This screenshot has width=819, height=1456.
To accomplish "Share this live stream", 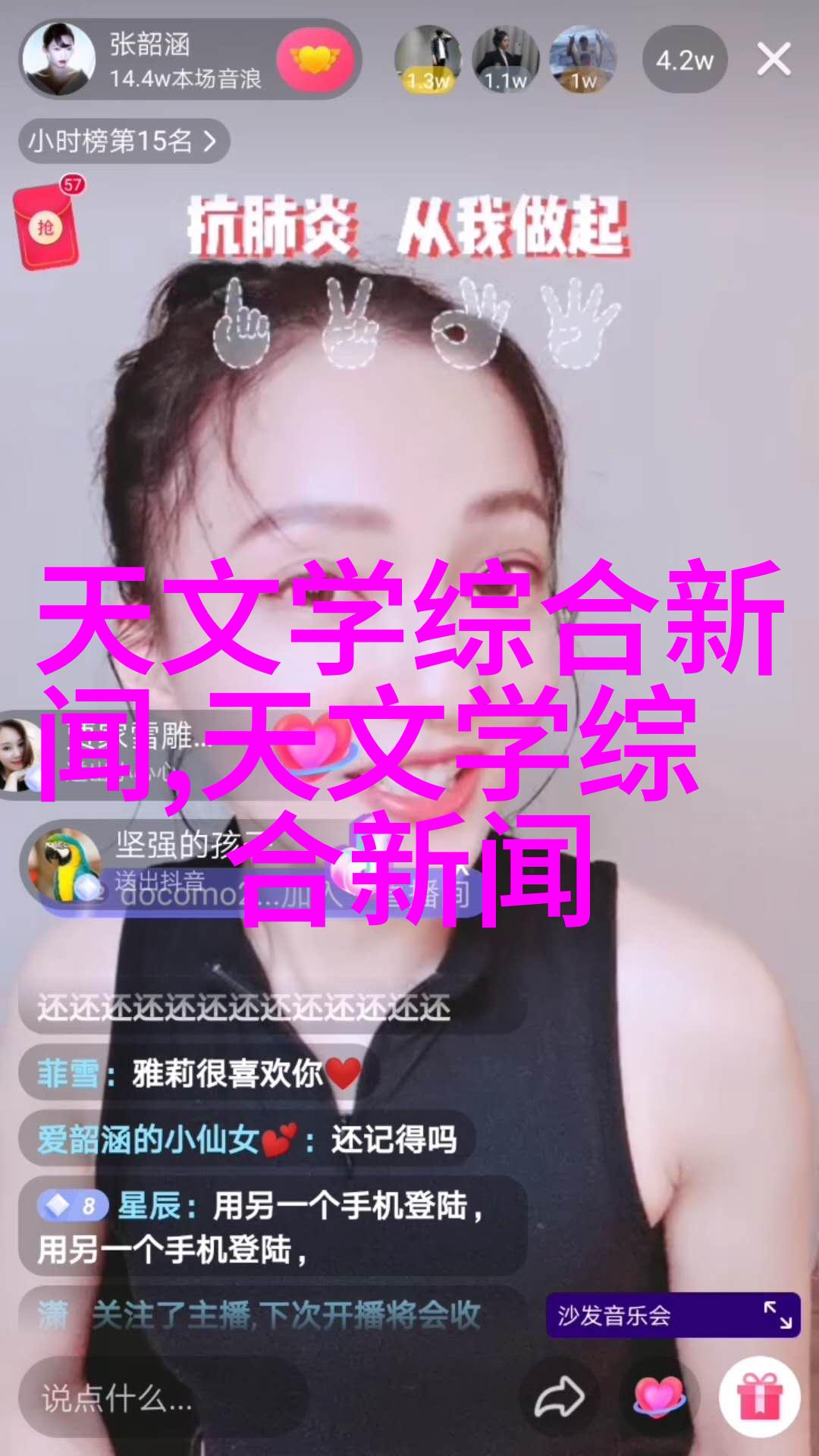I will (x=559, y=1398).
